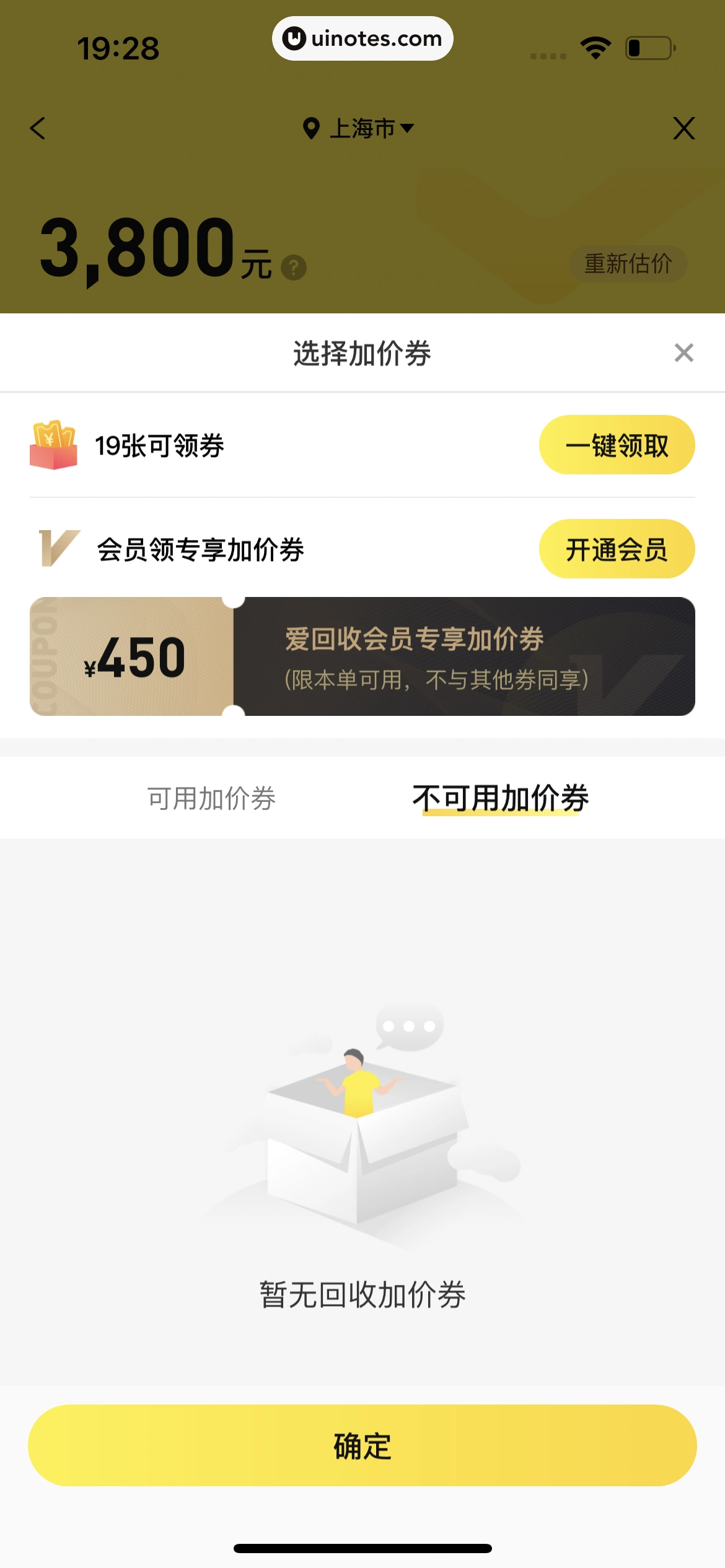Switch to the 不可用加价券 tab

pos(501,798)
